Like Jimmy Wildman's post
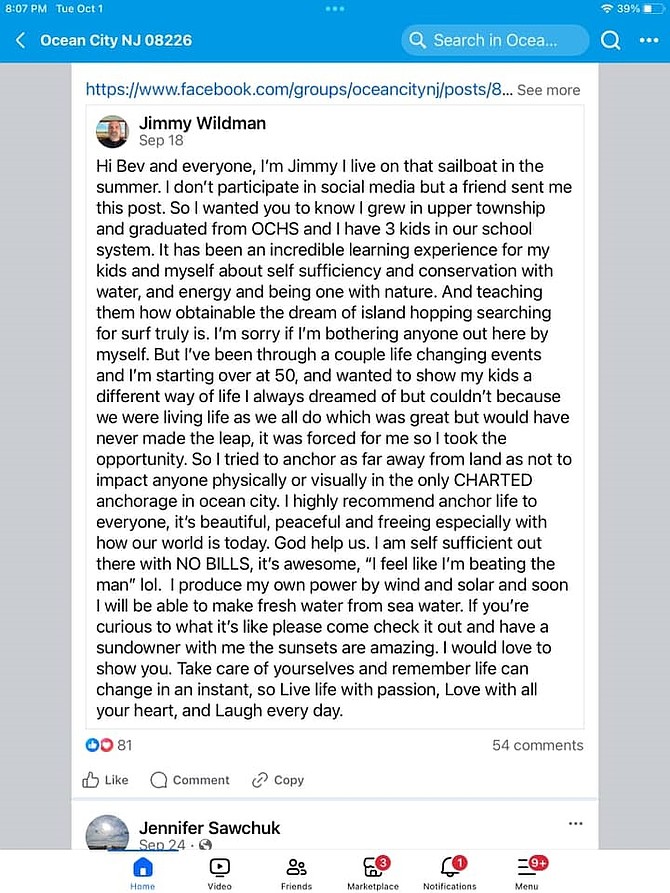 [106, 780]
